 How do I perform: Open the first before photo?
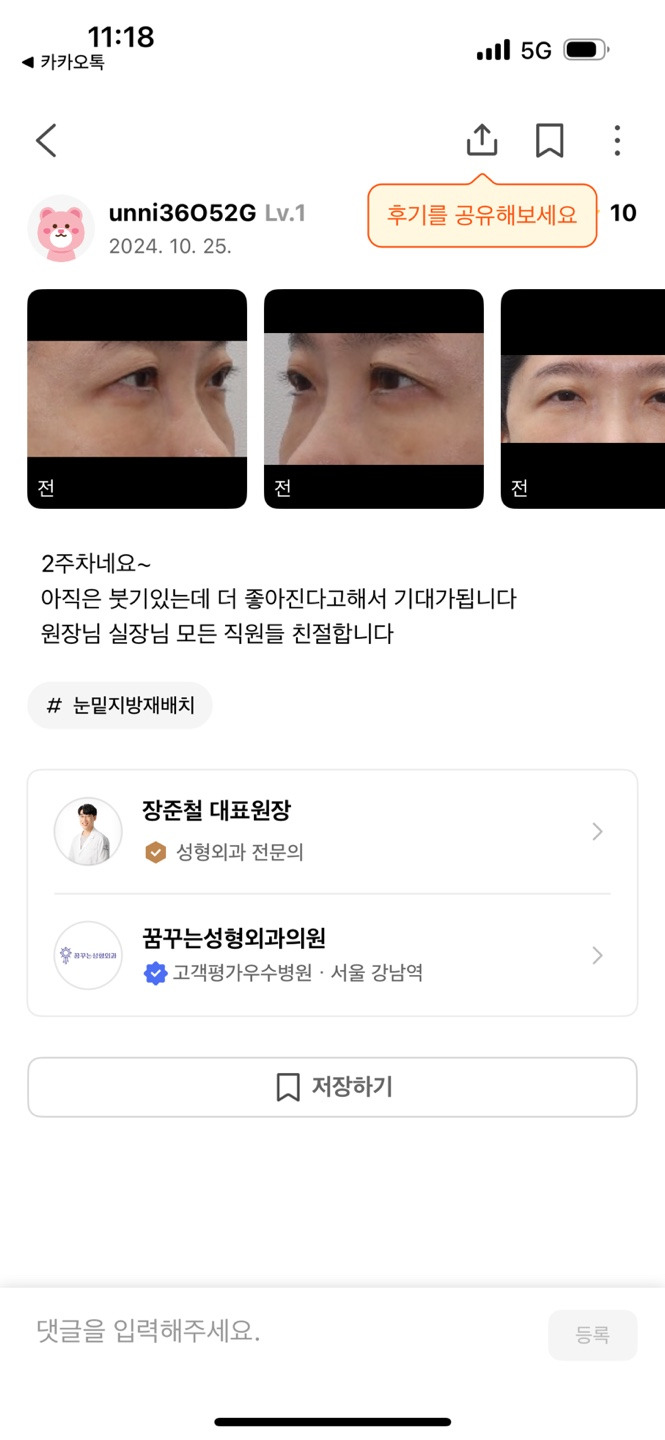pos(137,399)
